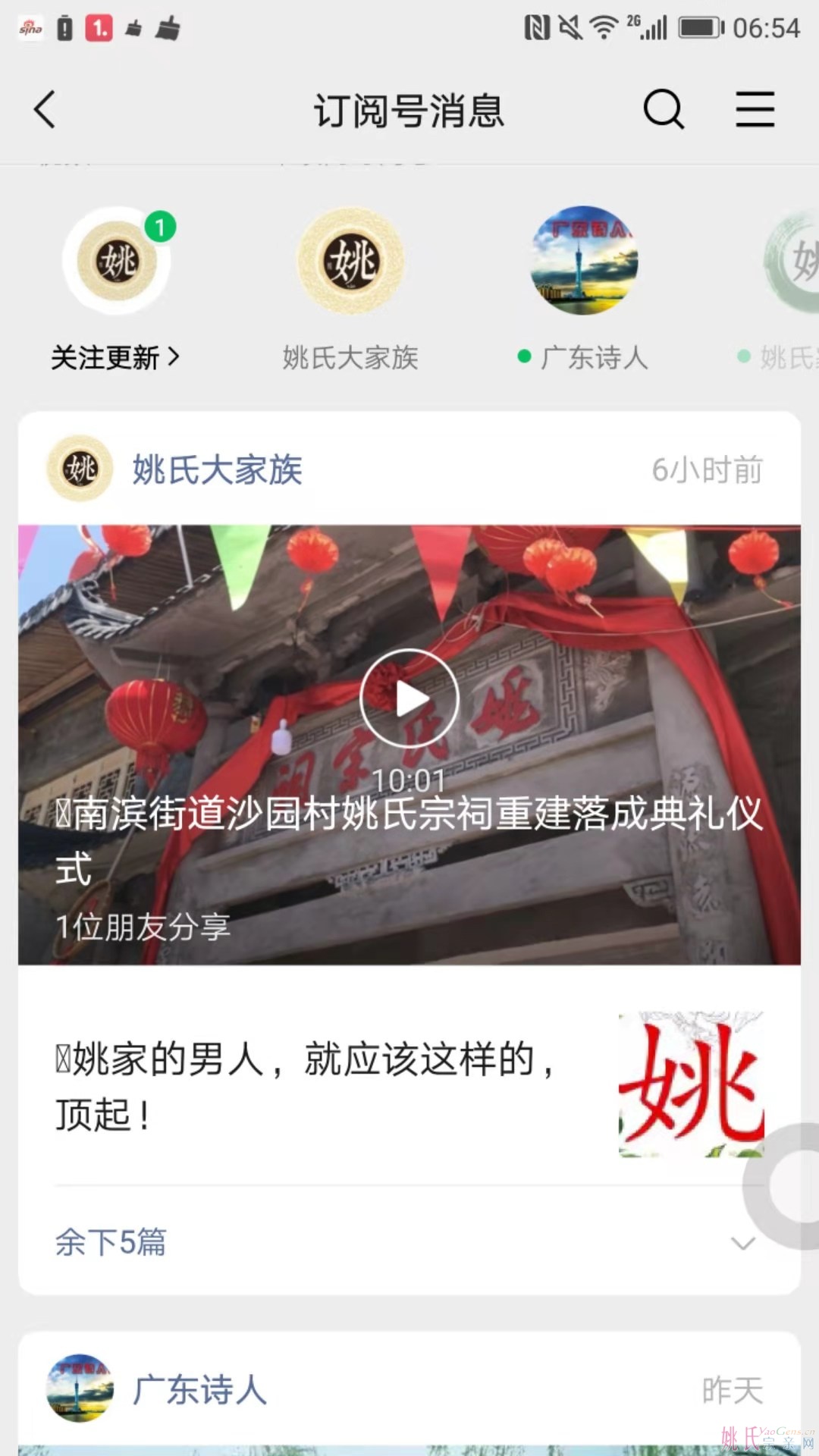Image resolution: width=819 pixels, height=1456 pixels.
Task: Open the search icon
Action: click(x=664, y=110)
